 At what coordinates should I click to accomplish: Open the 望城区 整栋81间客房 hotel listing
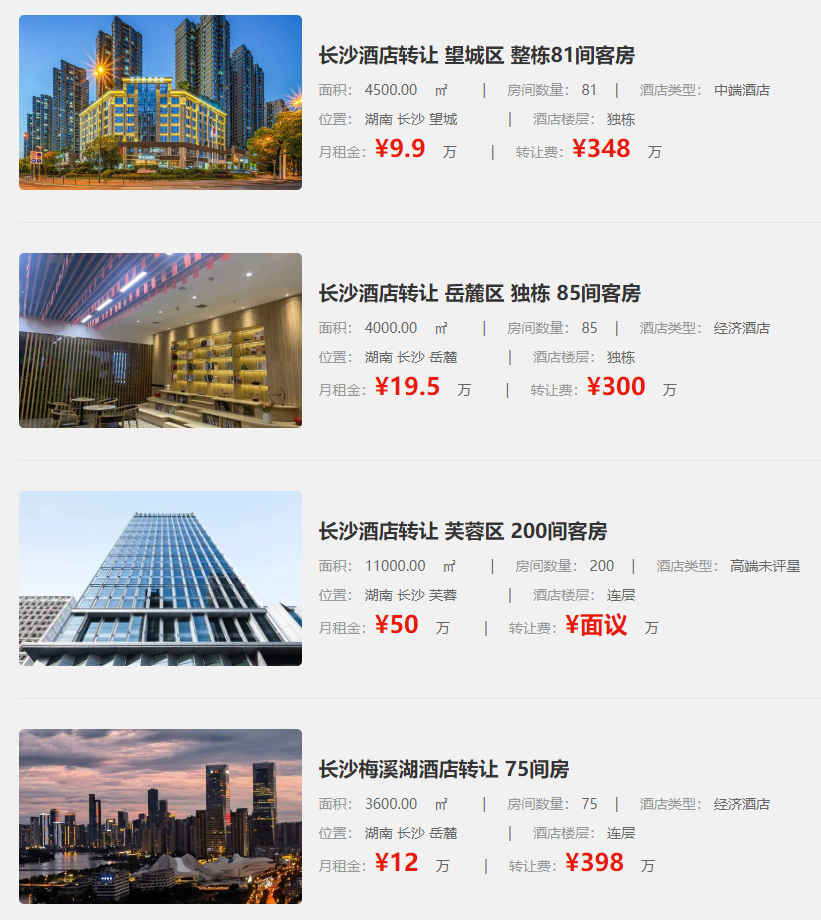coord(476,55)
